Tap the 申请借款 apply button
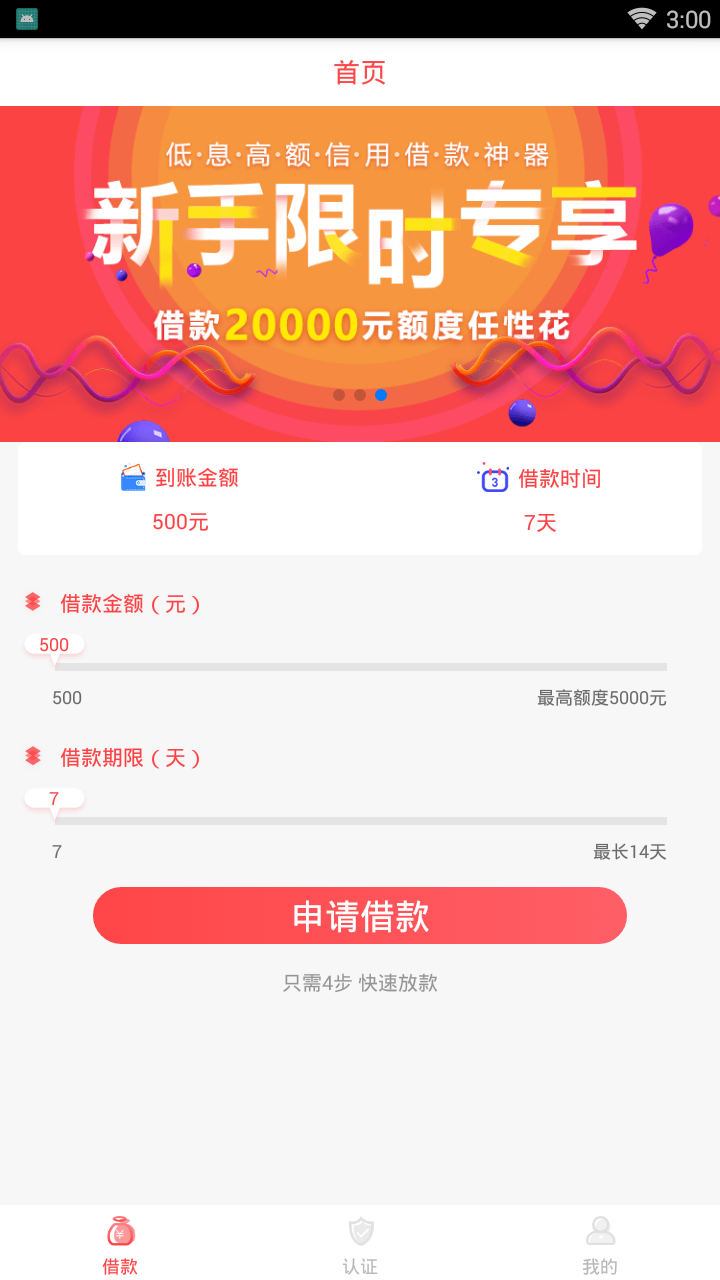This screenshot has height=1280, width=720. [360, 915]
